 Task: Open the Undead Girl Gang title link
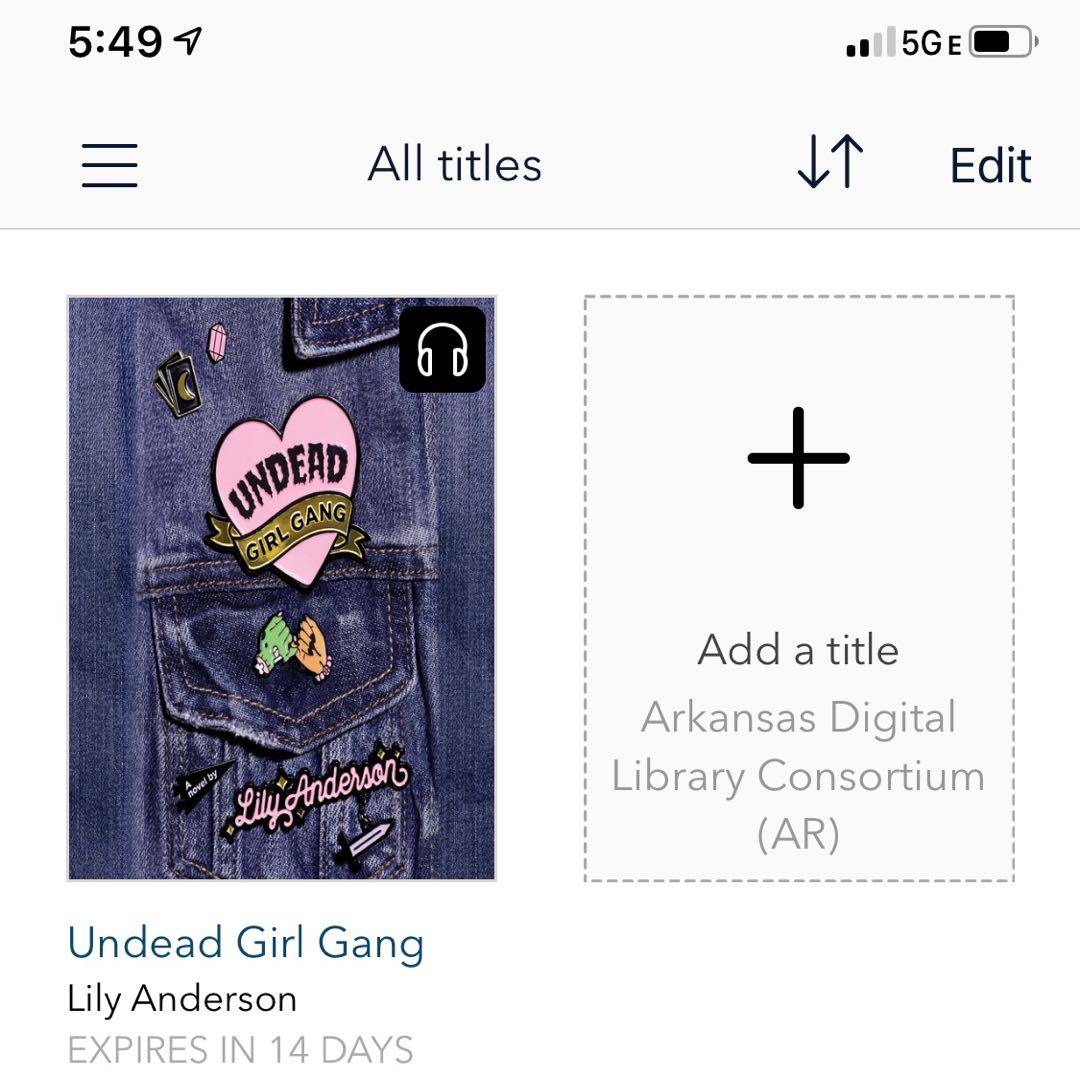click(245, 943)
